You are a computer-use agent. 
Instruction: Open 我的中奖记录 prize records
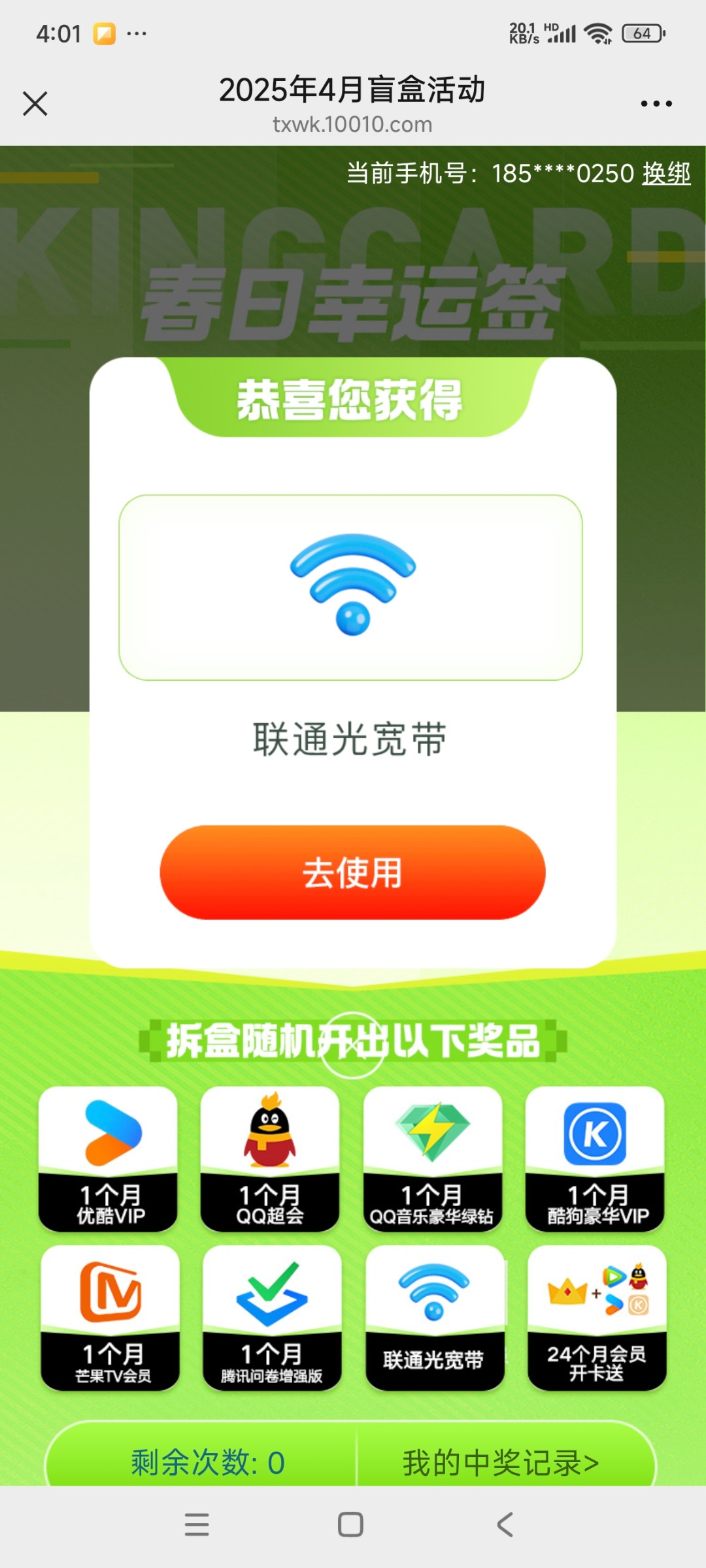501,1462
